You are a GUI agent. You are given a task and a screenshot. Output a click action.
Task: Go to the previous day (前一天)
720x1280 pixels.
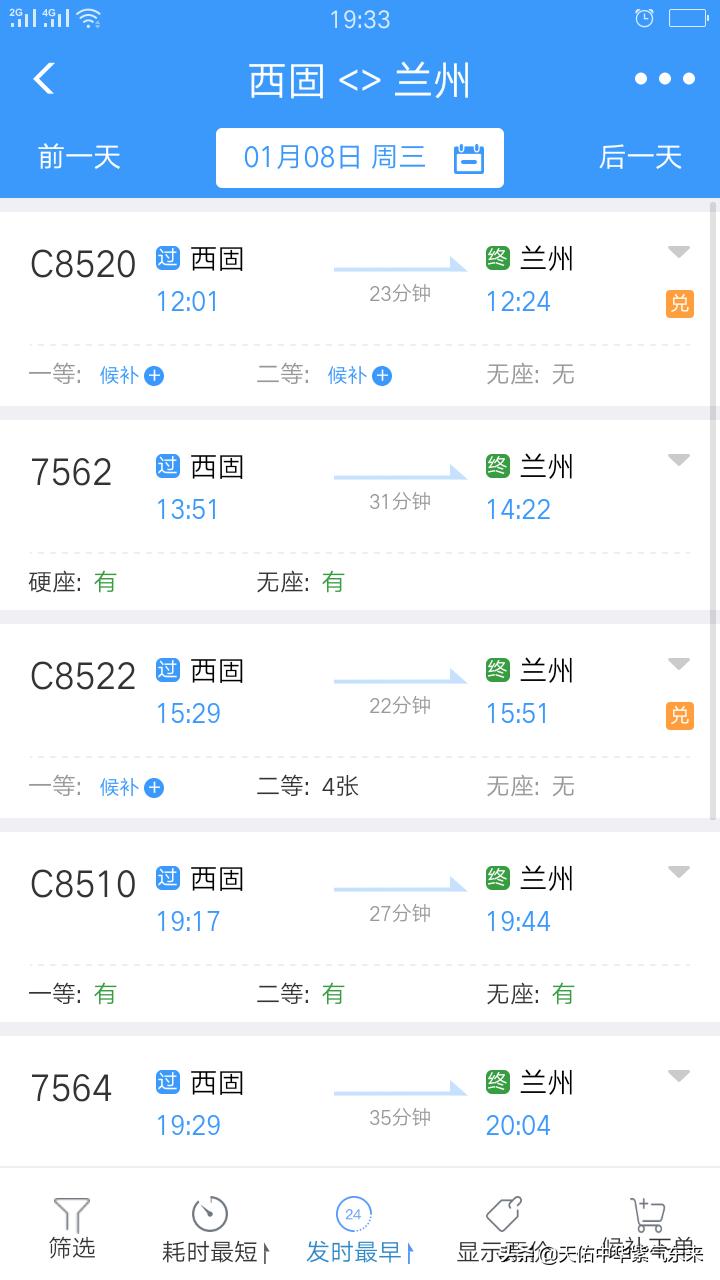(78, 157)
